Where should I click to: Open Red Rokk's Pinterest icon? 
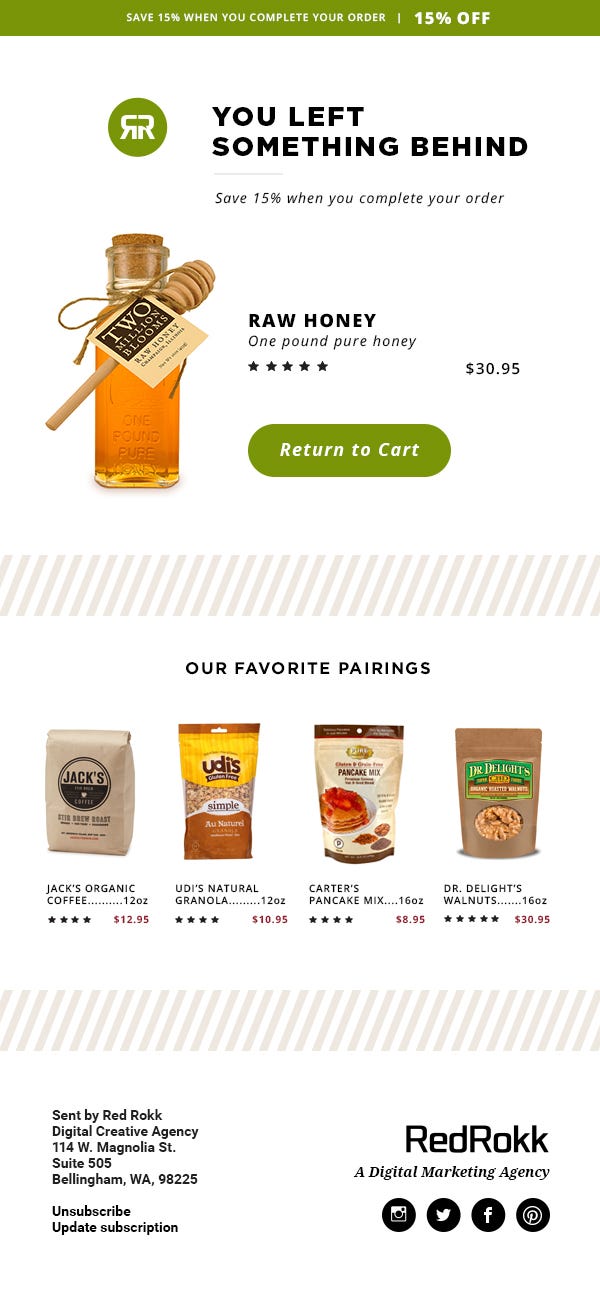(x=533, y=1215)
